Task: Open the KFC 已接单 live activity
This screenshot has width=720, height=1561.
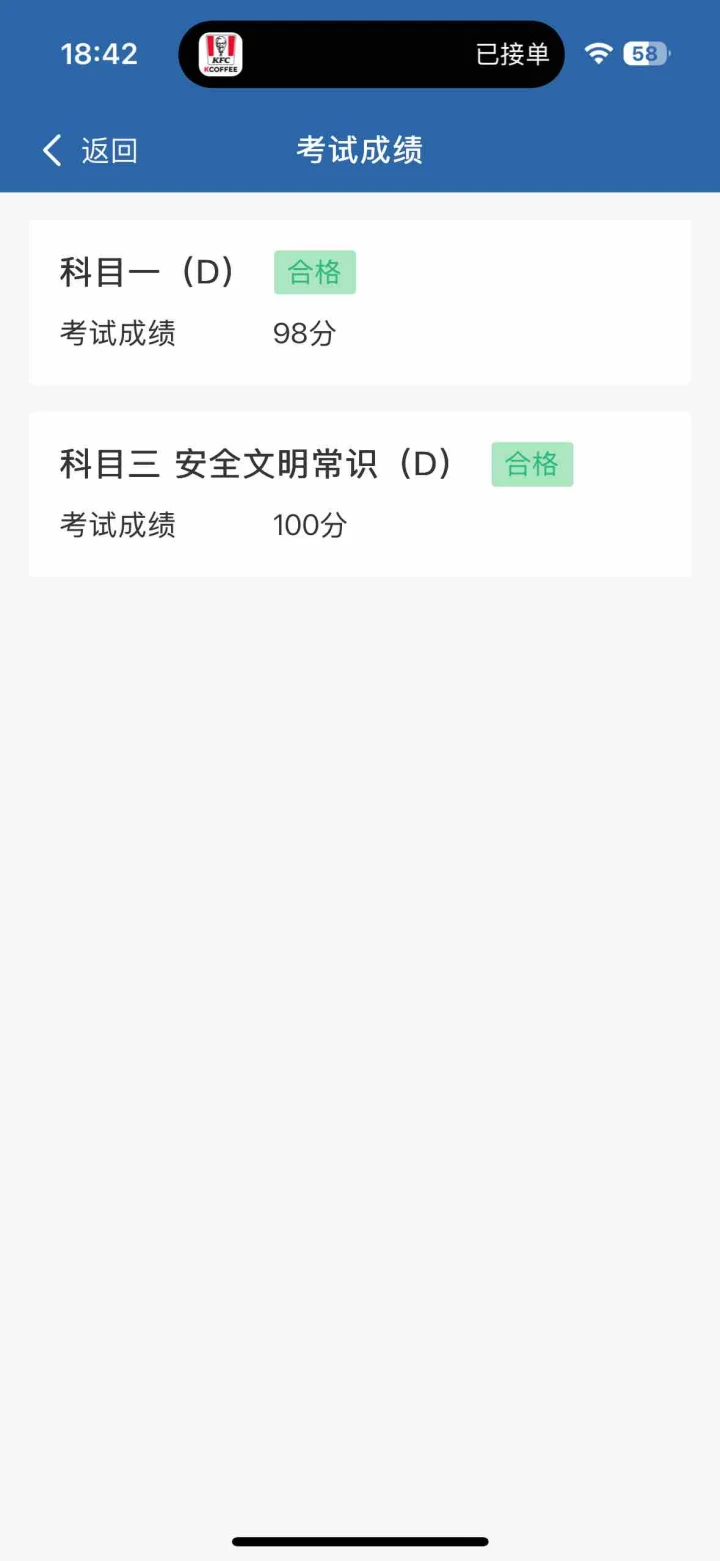Action: 371,54
